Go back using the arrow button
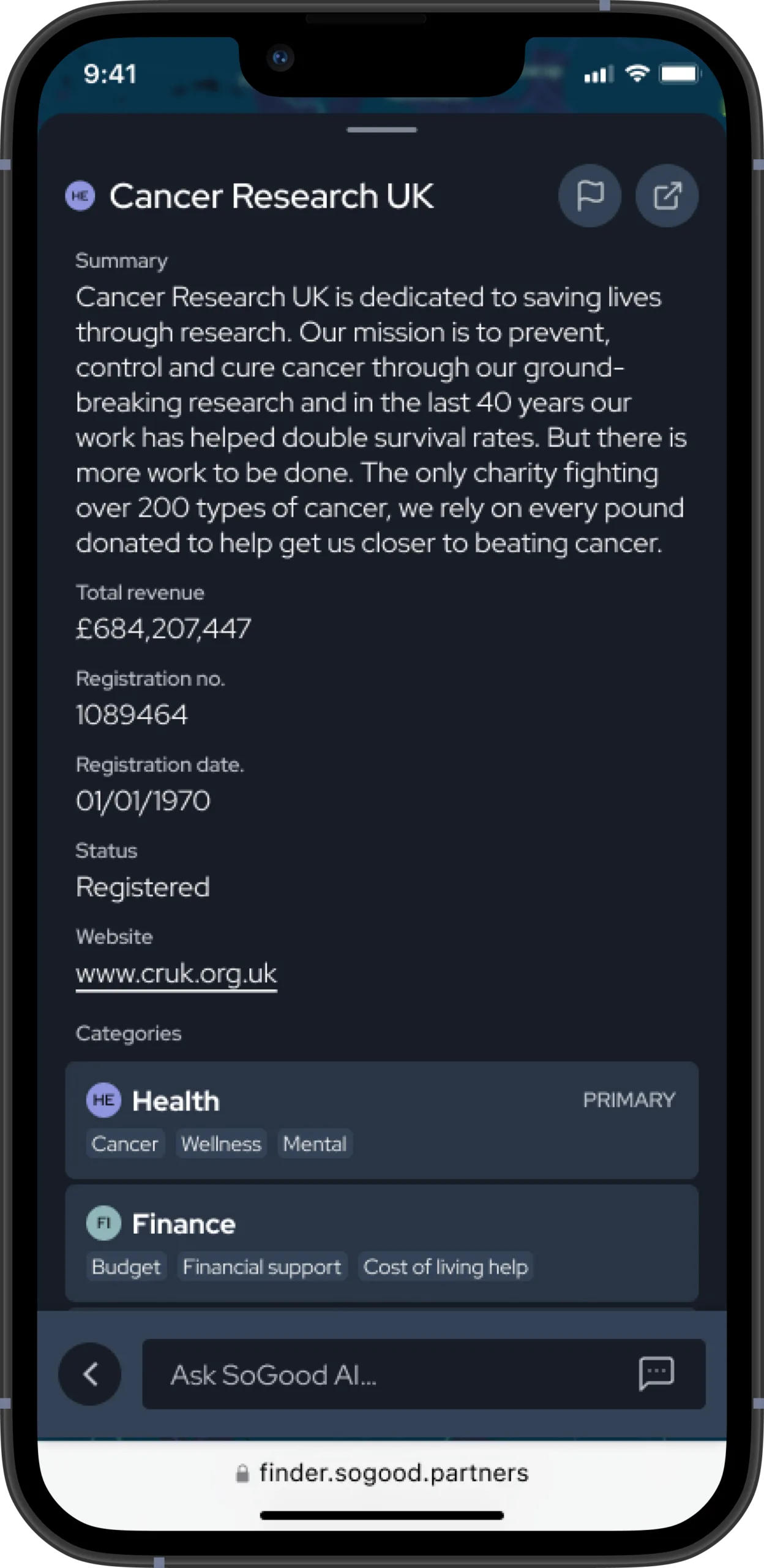Screen dimensions: 764x1568 (x=90, y=1374)
